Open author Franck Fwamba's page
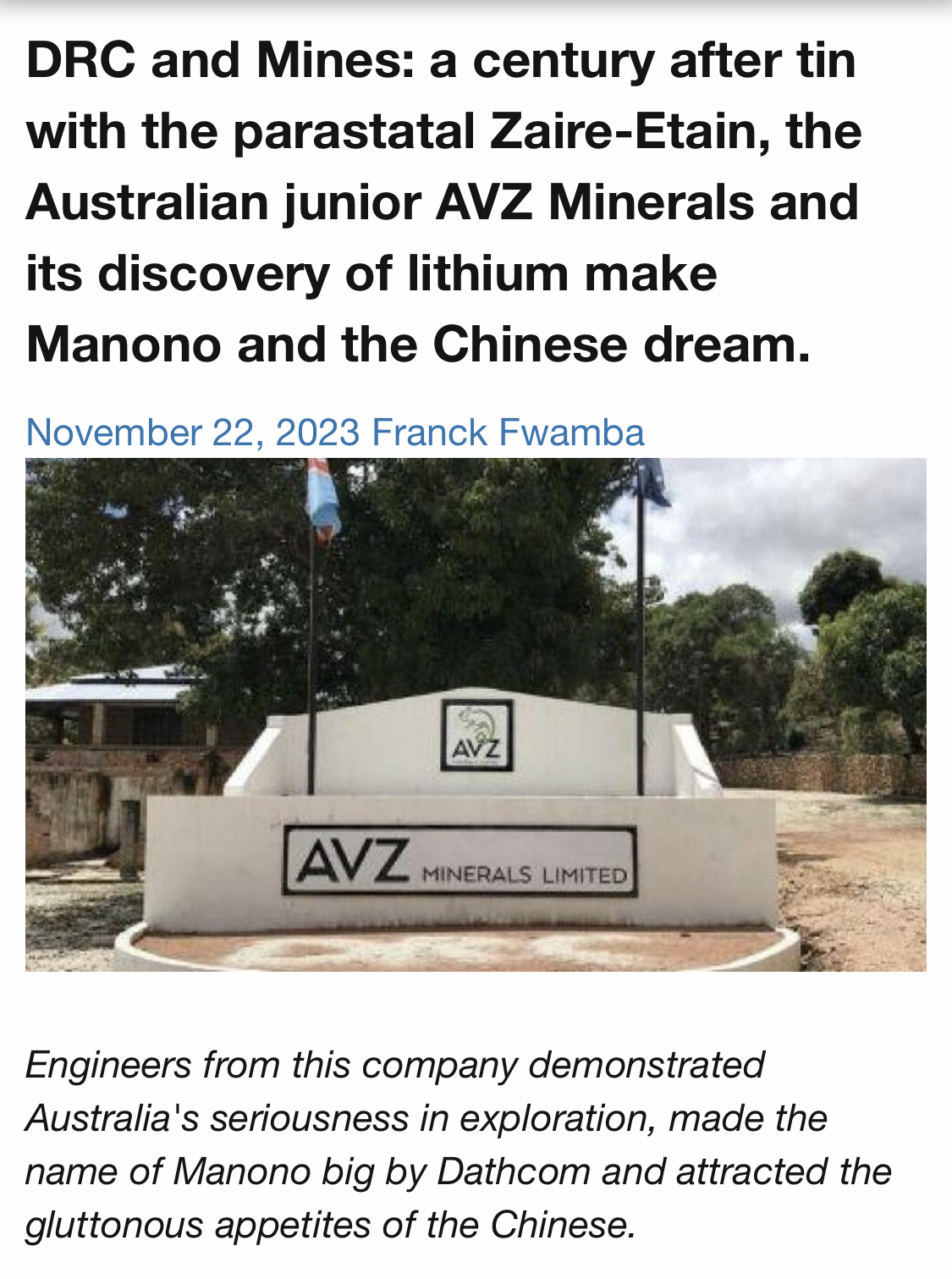The width and height of the screenshot is (952, 1279). click(x=508, y=433)
